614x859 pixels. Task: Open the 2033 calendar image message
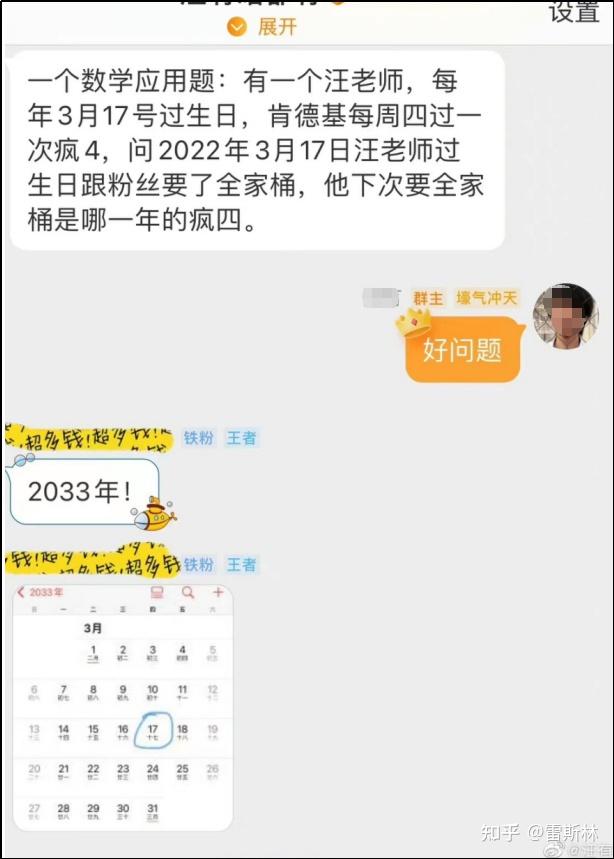[x=123, y=706]
